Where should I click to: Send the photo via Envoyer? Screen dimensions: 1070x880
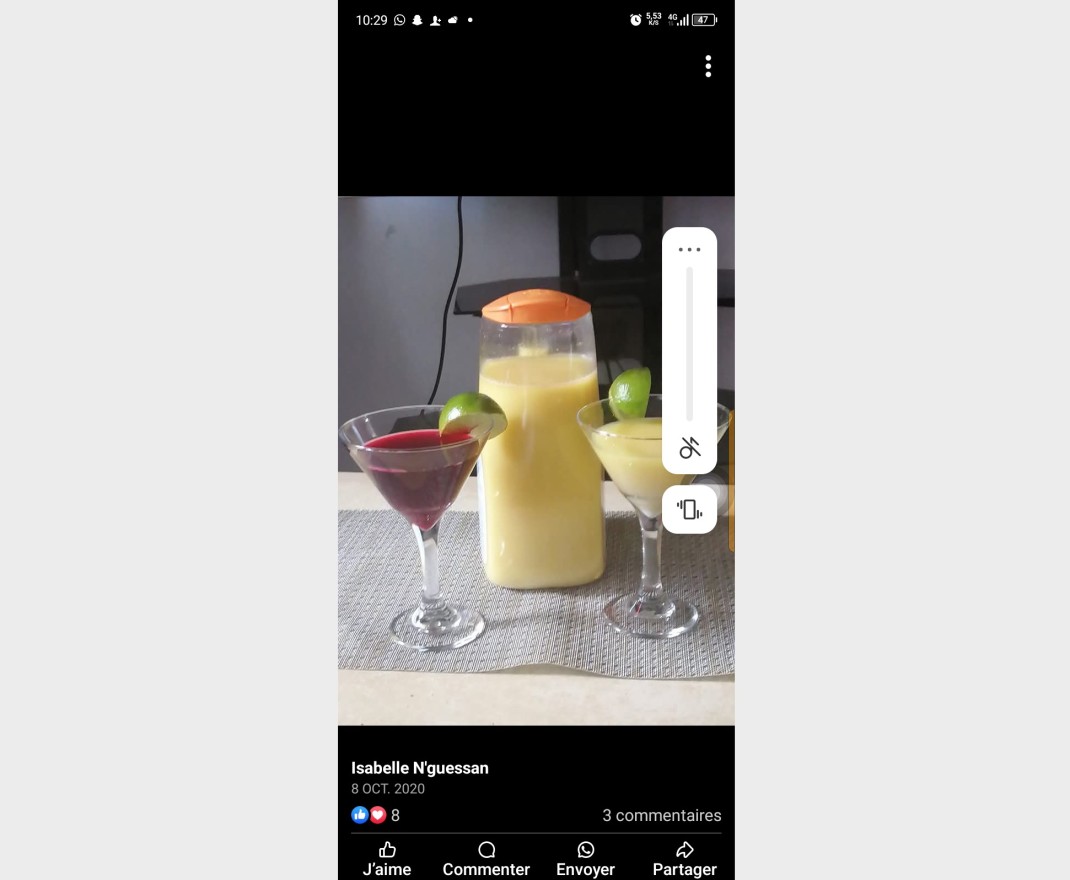[585, 859]
